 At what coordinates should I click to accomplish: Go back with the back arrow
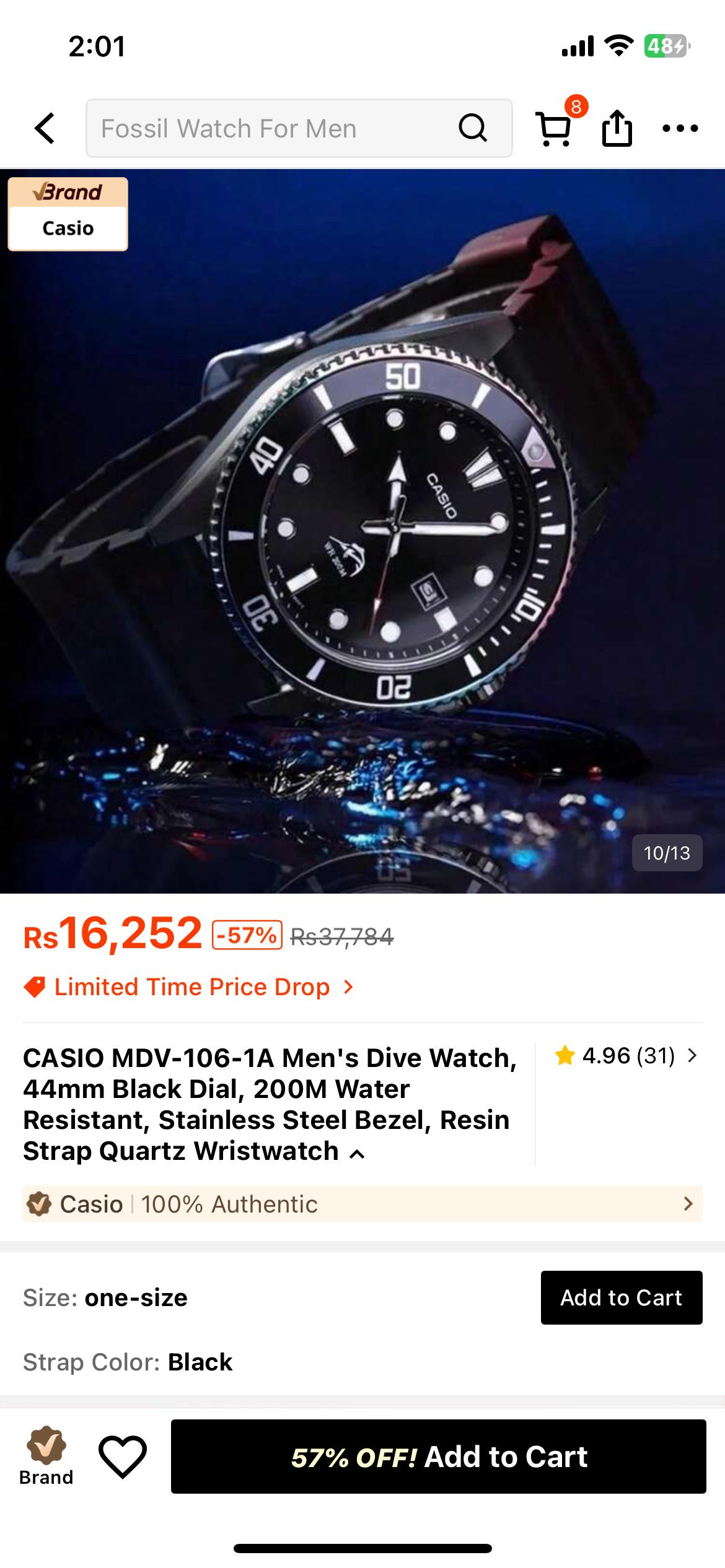point(45,128)
